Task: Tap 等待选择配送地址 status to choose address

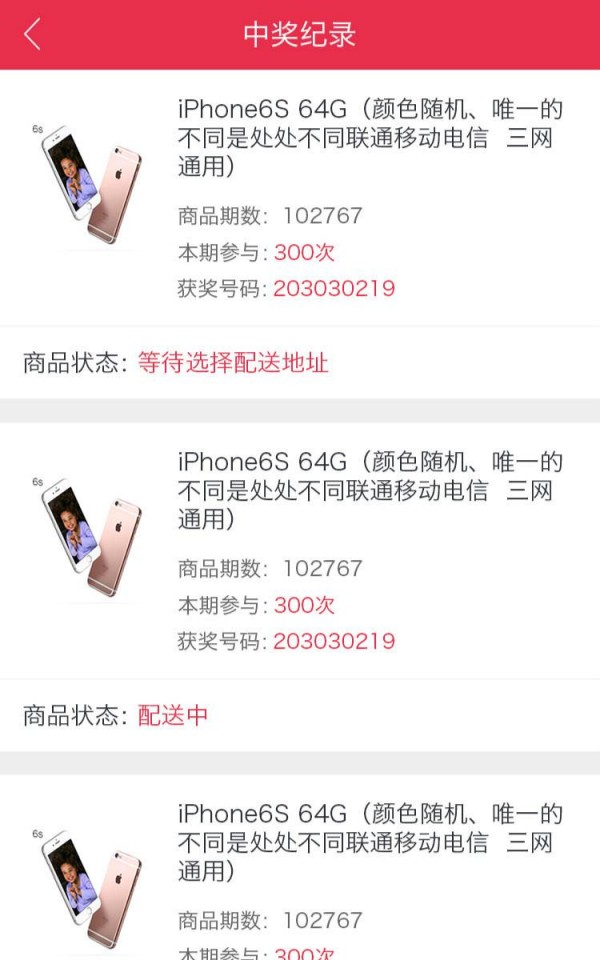Action: tap(233, 362)
